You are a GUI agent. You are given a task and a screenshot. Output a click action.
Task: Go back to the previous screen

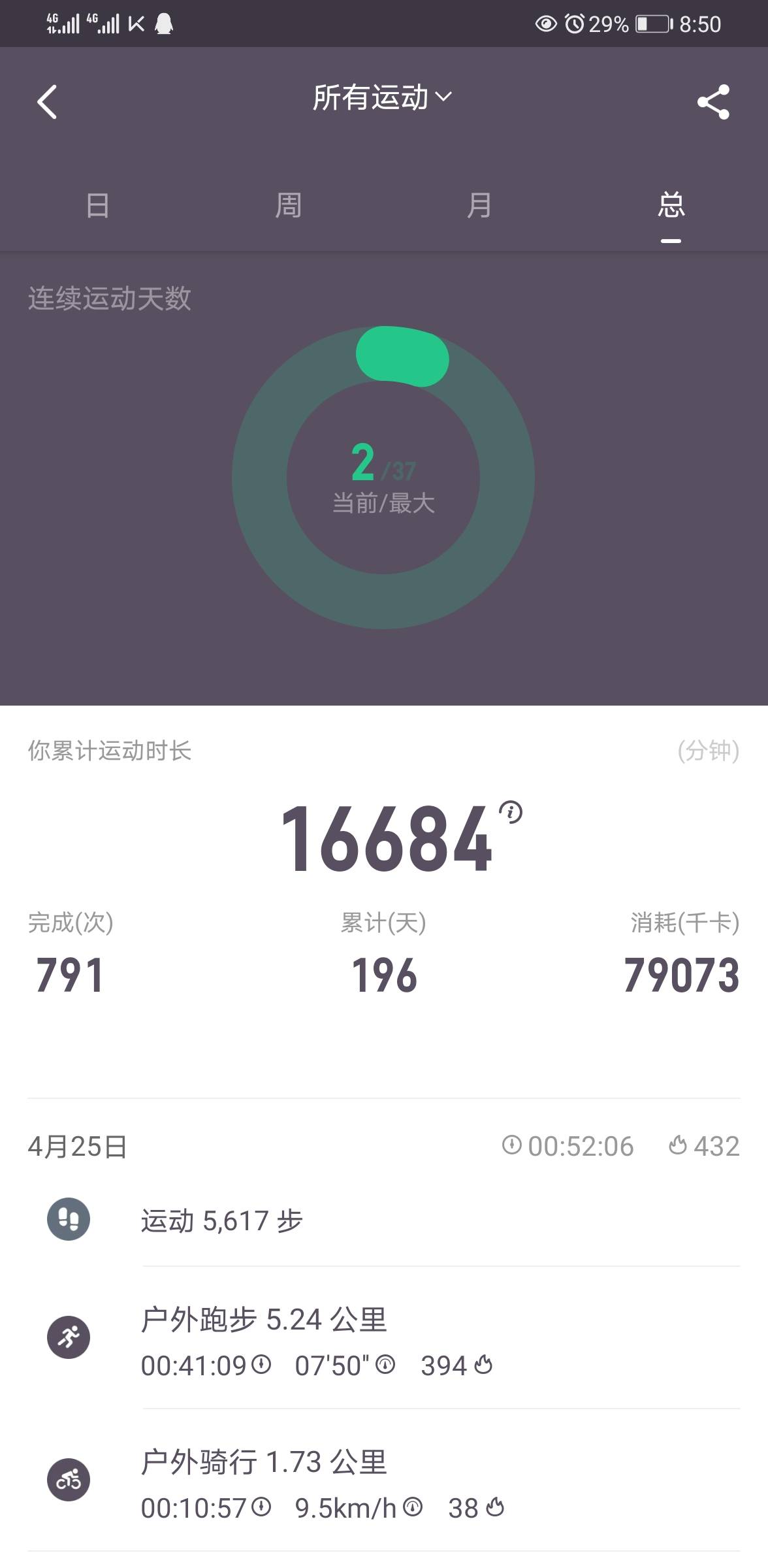(x=47, y=102)
